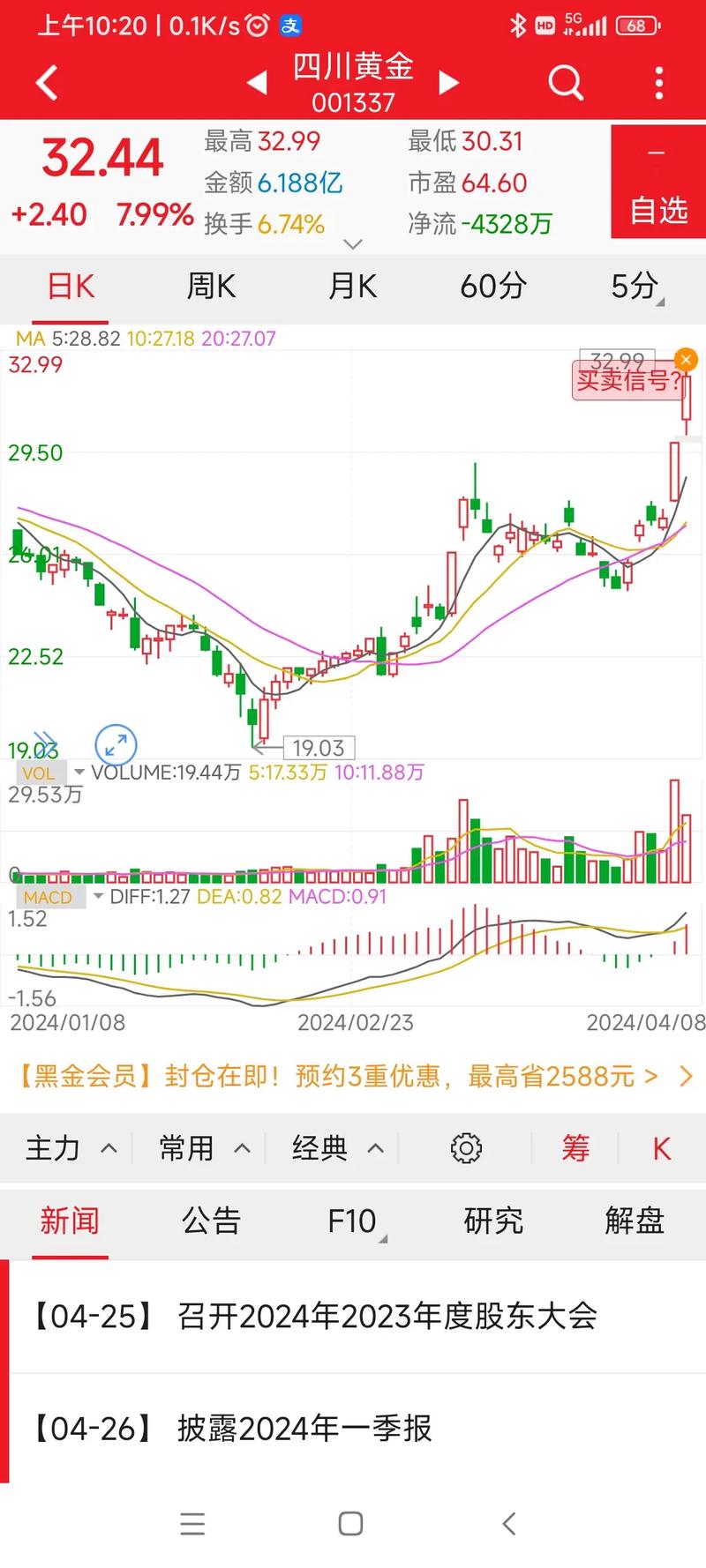706x1568 pixels.
Task: Open the three-dot overflow menu
Action: pos(659,82)
